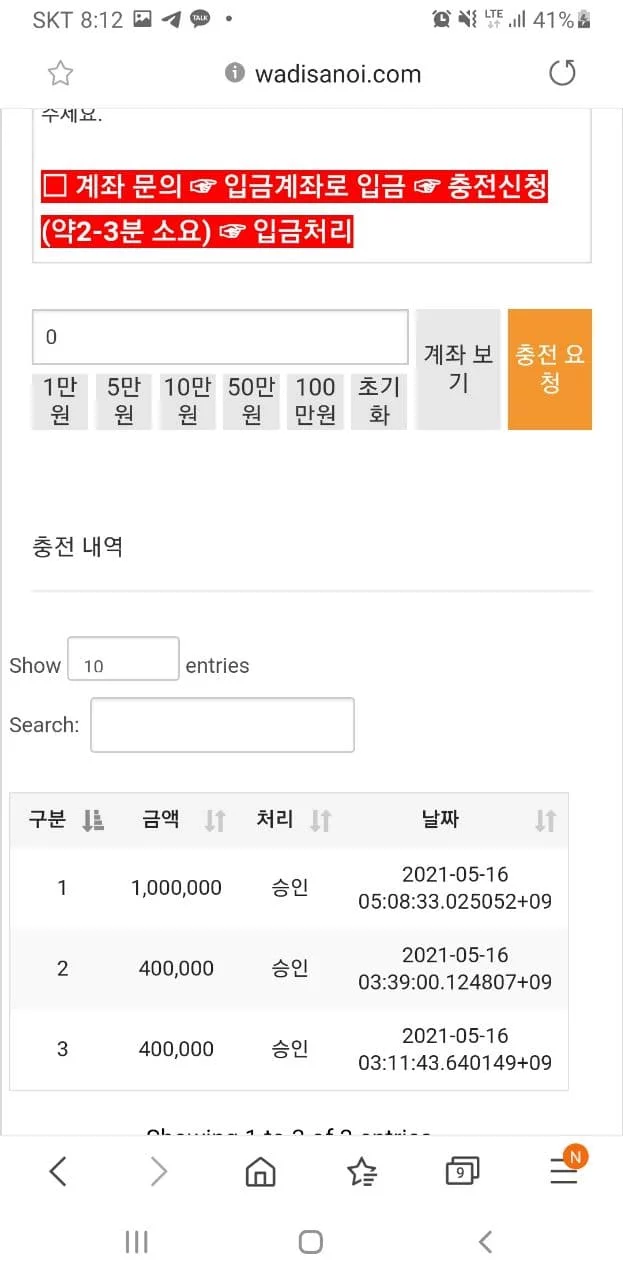Screen dimensions: 623x1280
Task: Add 50만원 to the amount
Action: click(252, 401)
